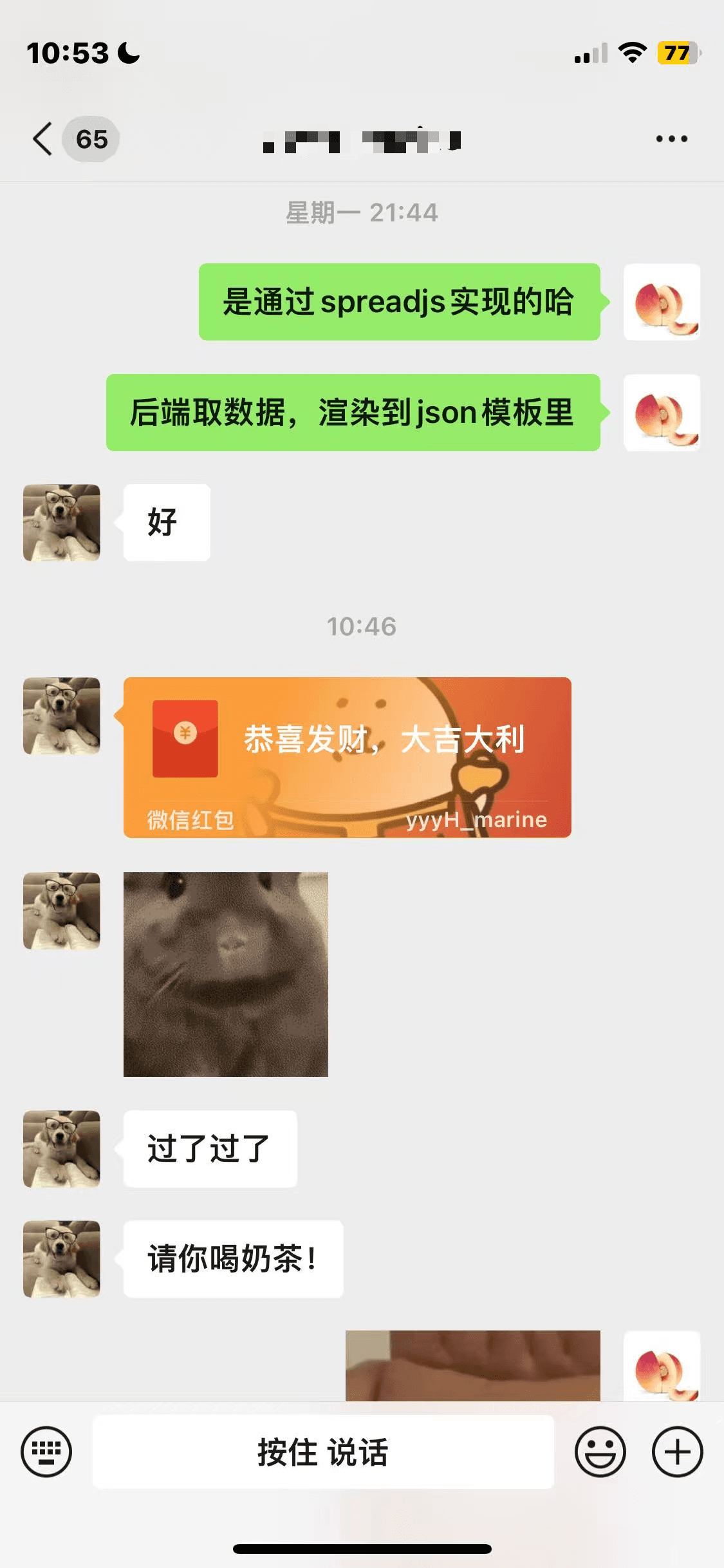Open the emoji sticker panel
This screenshot has height=1568, width=724.
point(600,1452)
